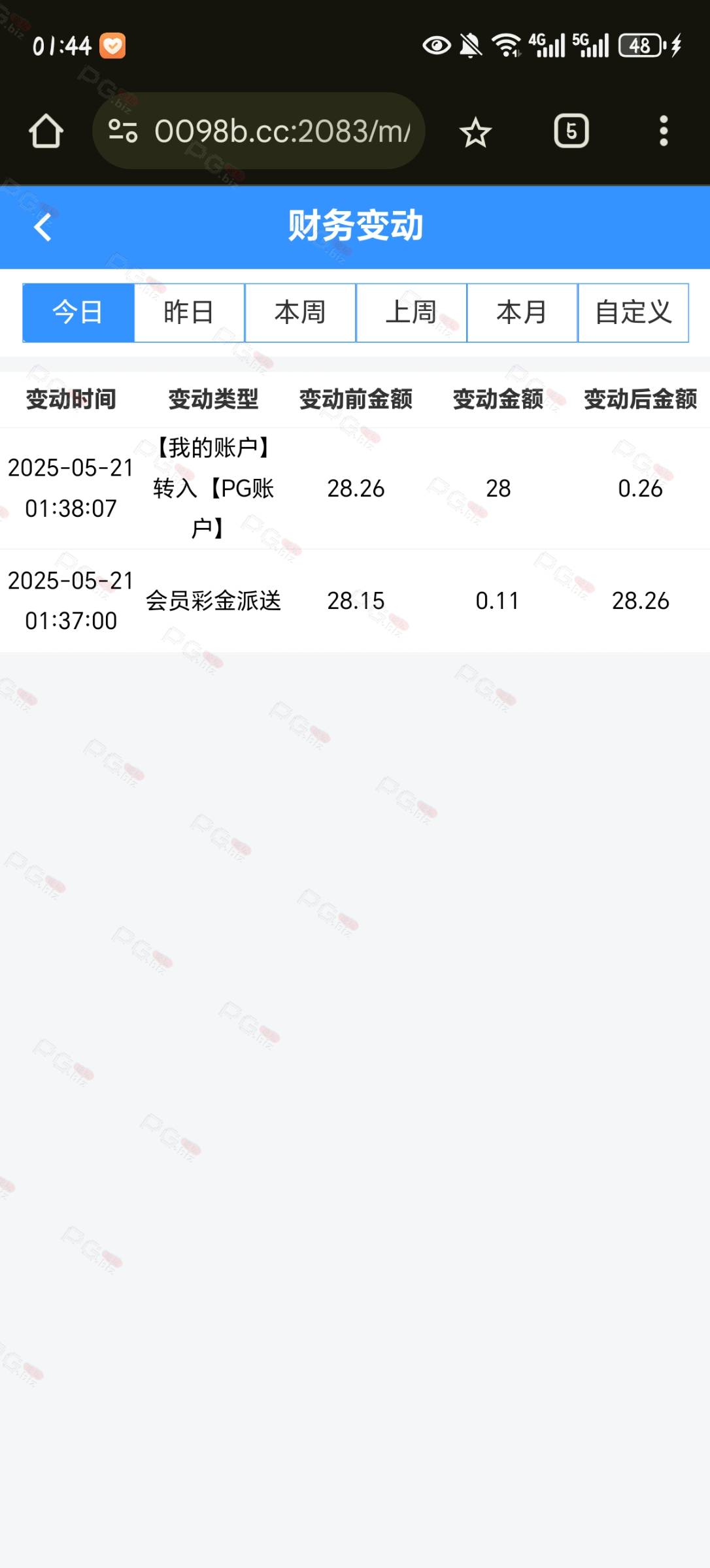View records for 本月
Image resolution: width=710 pixels, height=1568 pixels.
(x=522, y=312)
